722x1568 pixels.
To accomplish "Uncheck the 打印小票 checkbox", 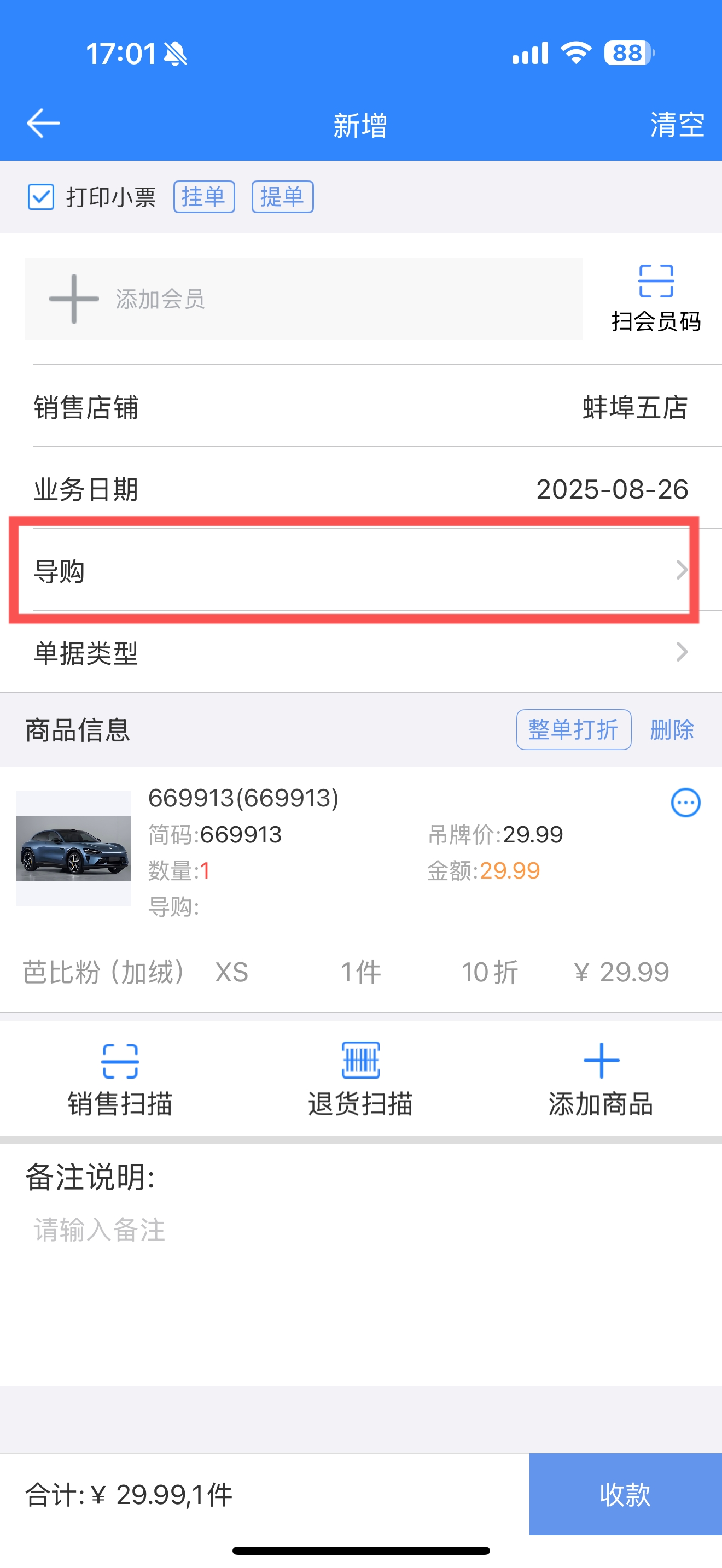I will [41, 197].
